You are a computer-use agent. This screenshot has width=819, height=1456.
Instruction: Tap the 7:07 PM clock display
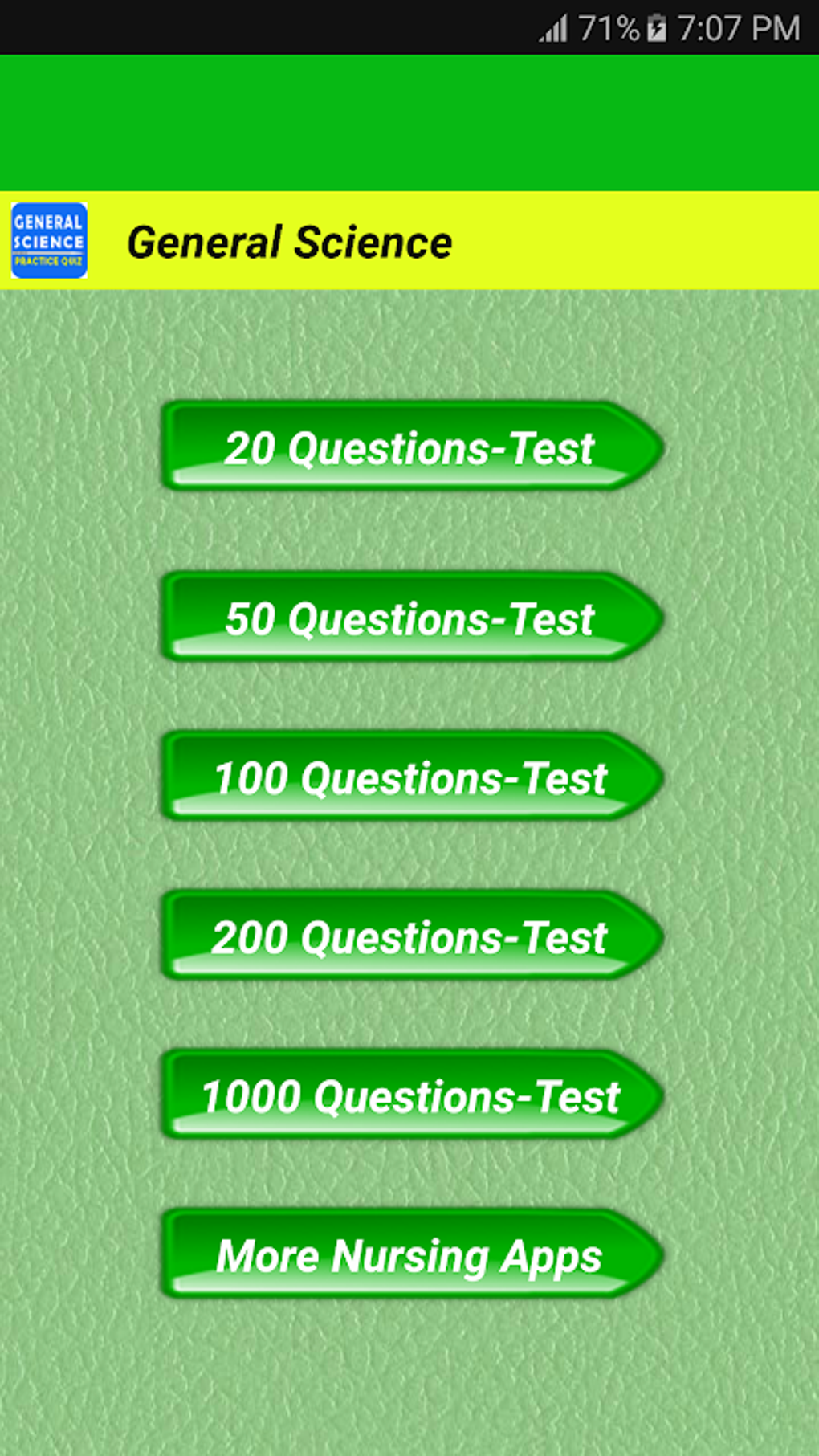(x=739, y=27)
